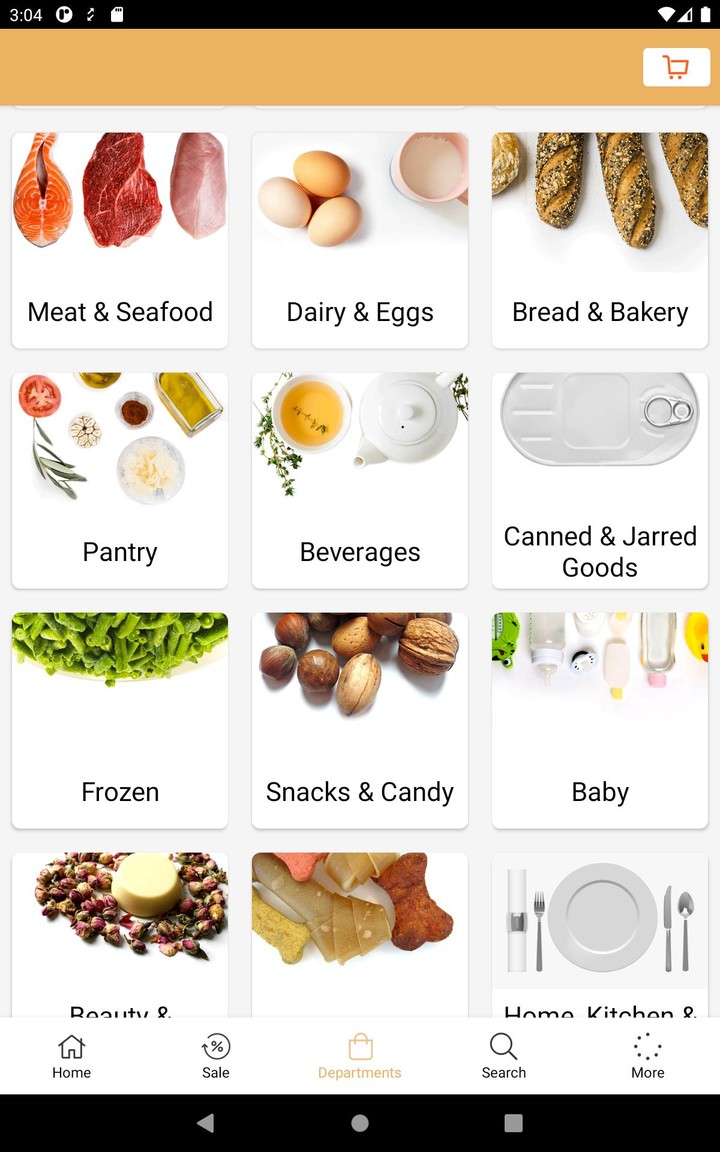
Task: Select the Baby department tile
Action: (x=600, y=720)
